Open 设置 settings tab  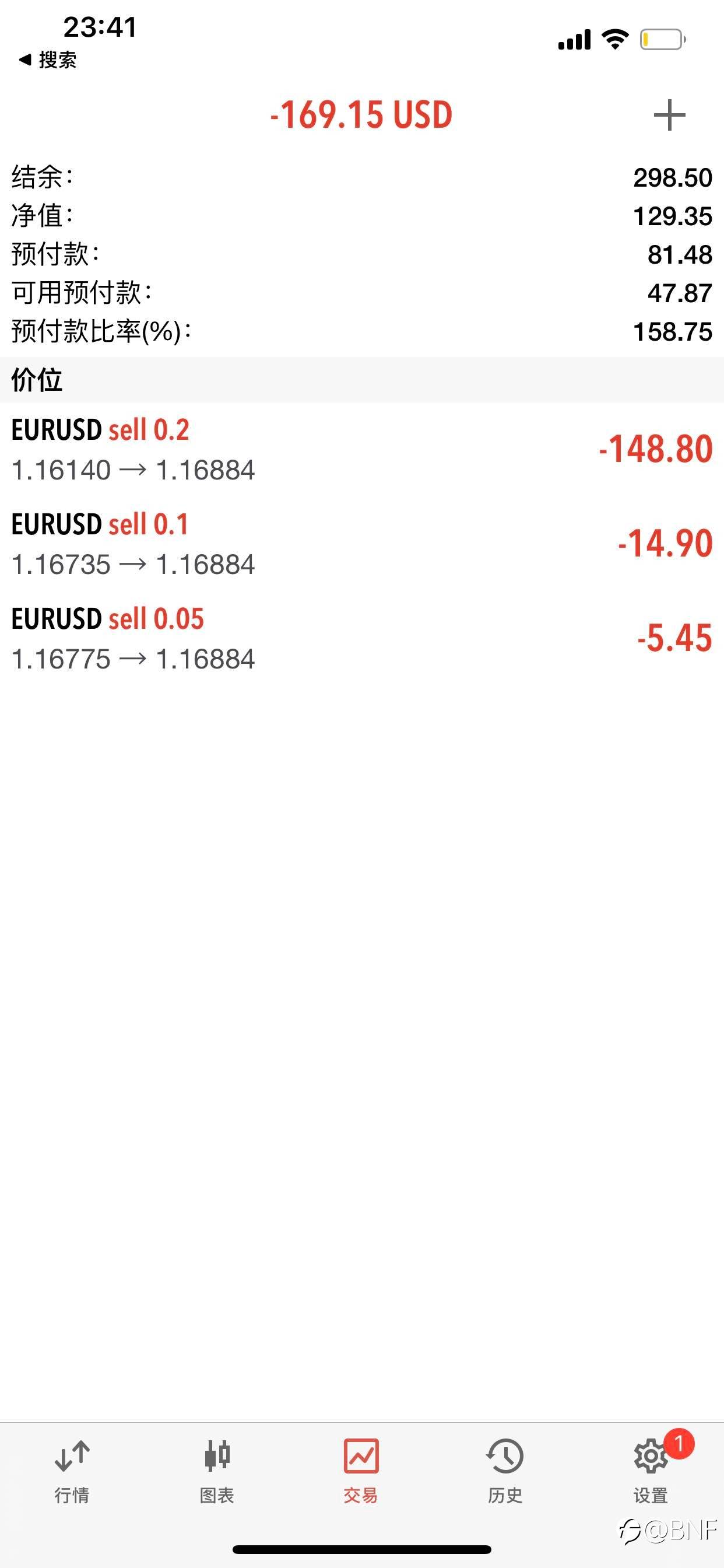pos(651,1471)
